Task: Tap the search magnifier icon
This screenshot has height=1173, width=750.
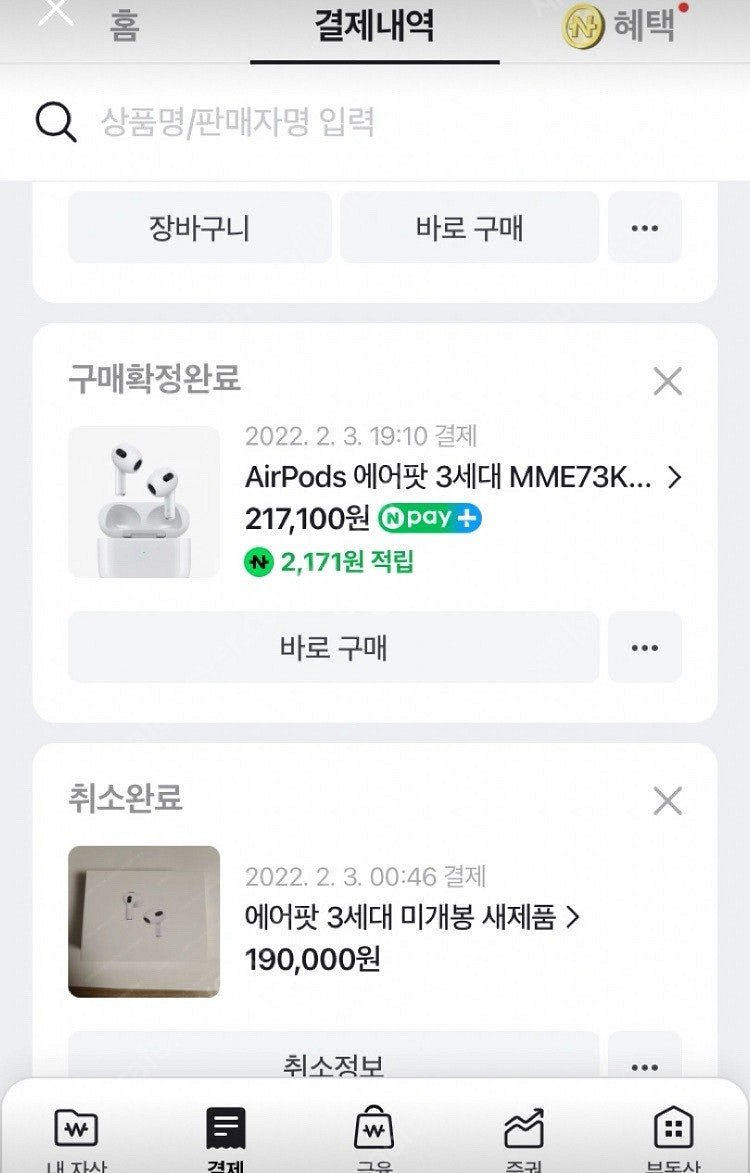Action: [x=56, y=121]
